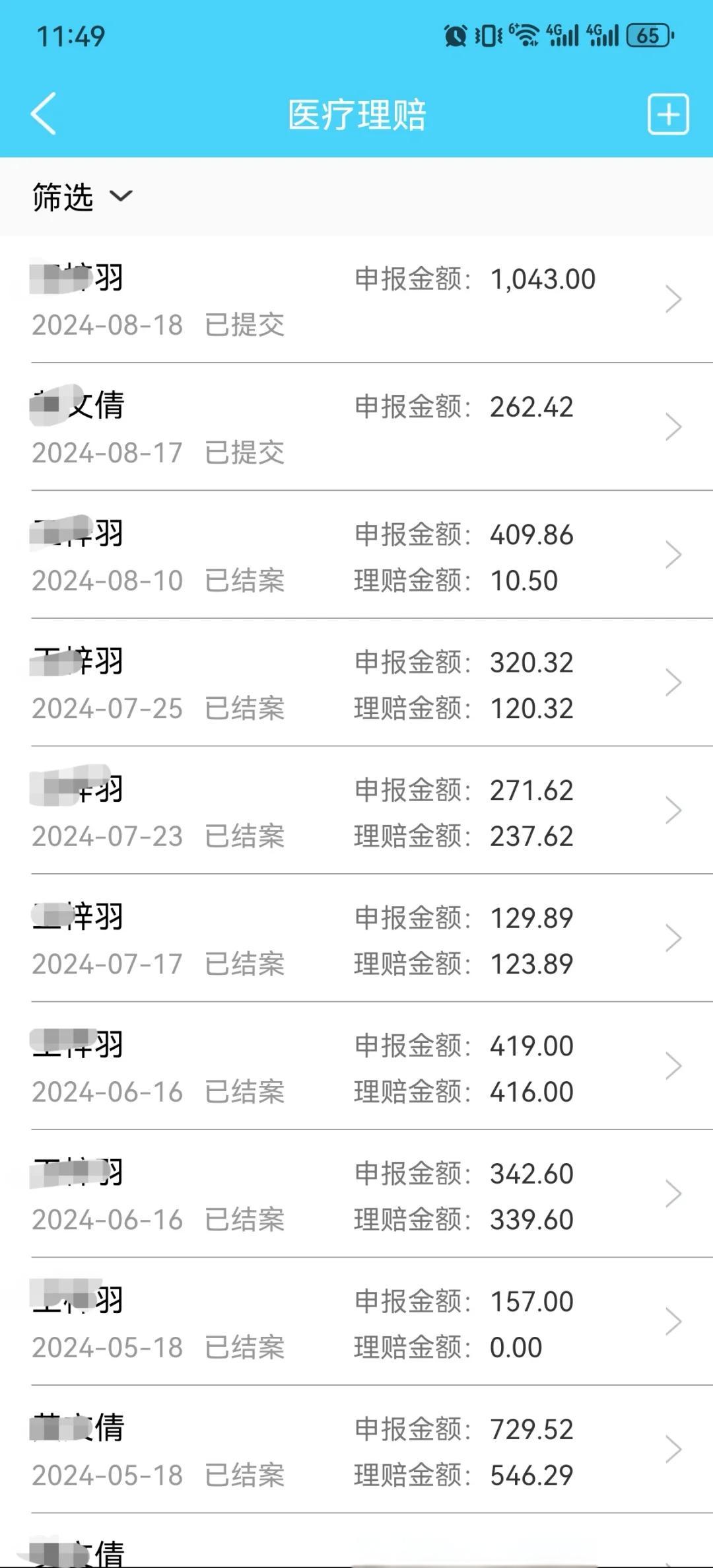
Task: Expand the 2024-05-18 claim paid 0.00
Action: click(675, 1321)
